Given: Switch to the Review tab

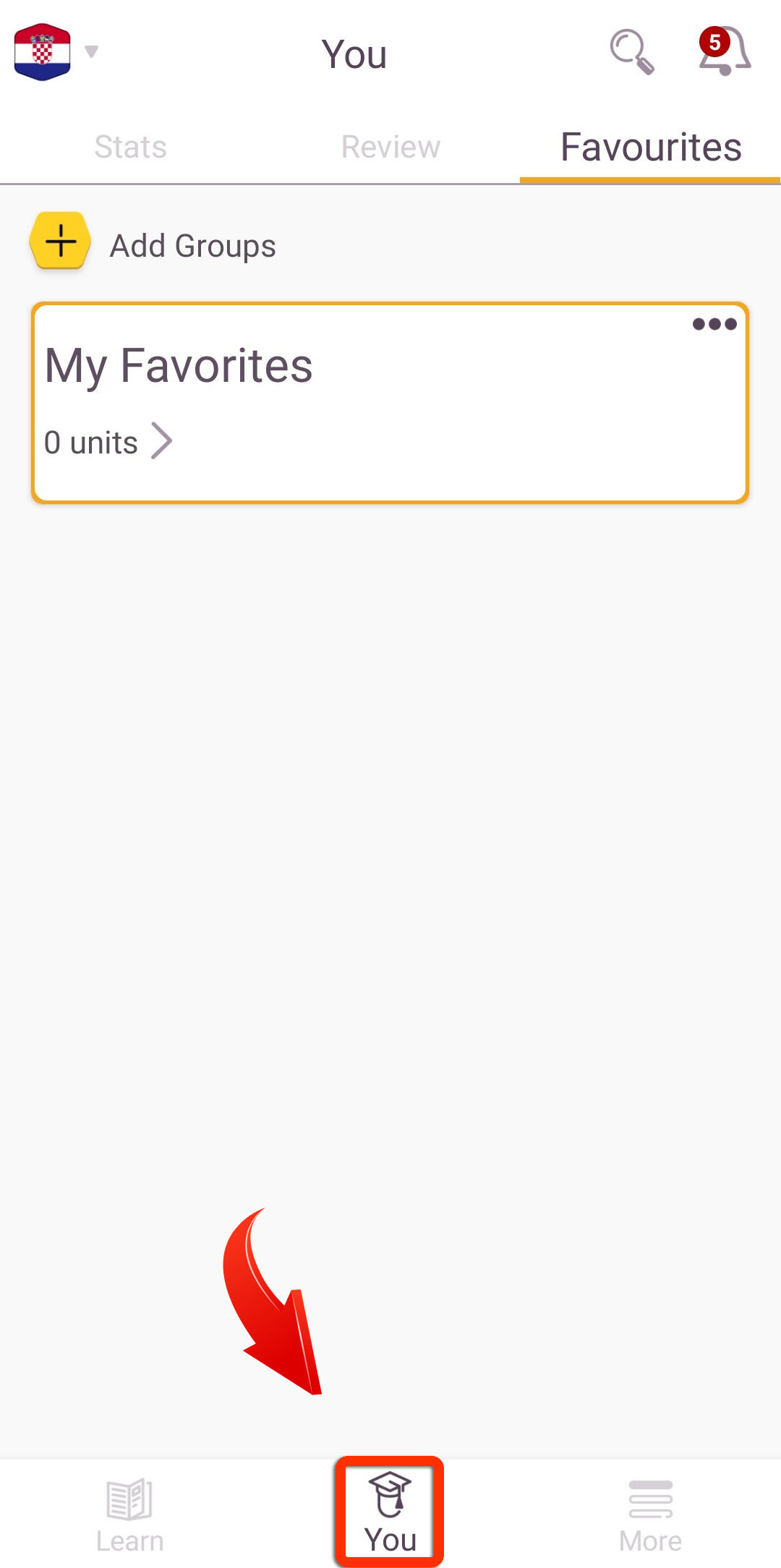Looking at the screenshot, I should coord(390,147).
